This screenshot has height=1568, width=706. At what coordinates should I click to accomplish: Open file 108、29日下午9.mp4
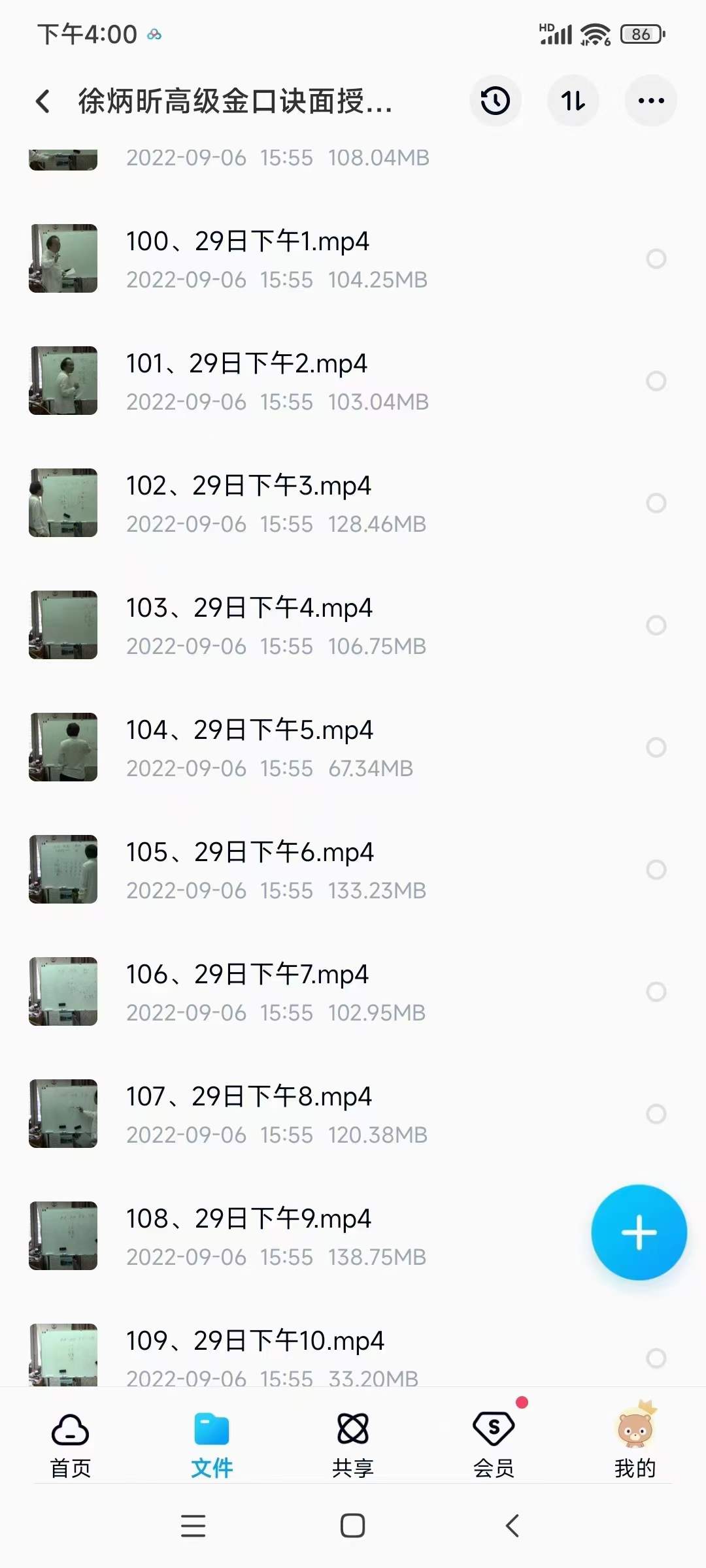pos(248,1219)
